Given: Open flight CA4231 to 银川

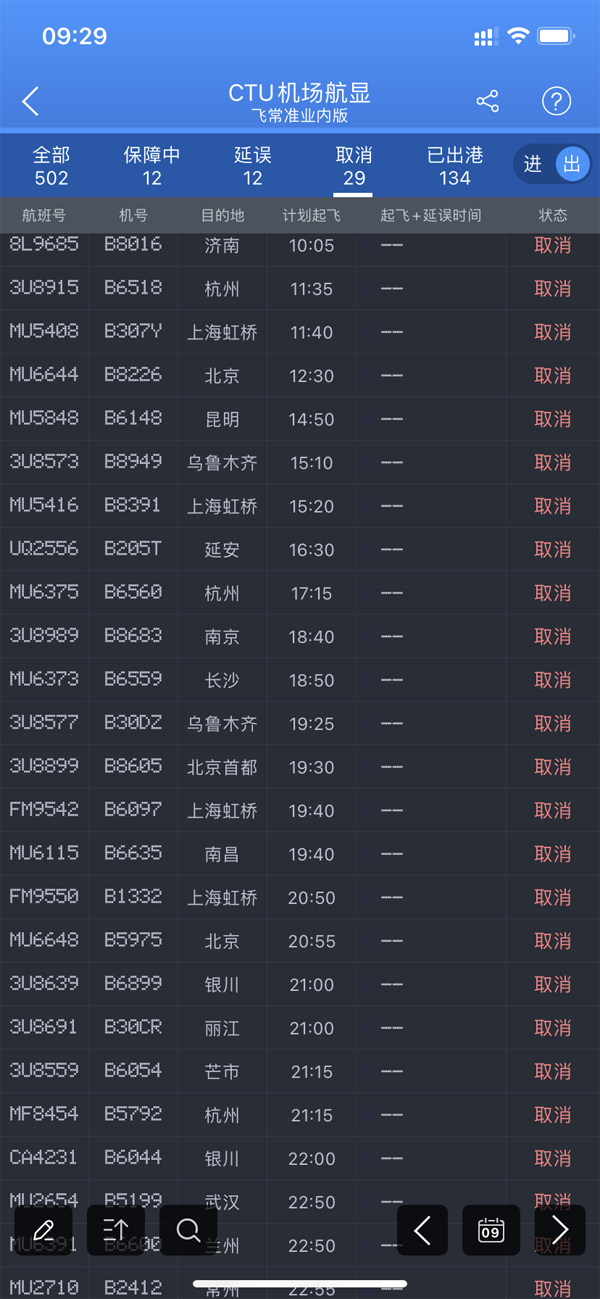Looking at the screenshot, I should click(x=300, y=1158).
